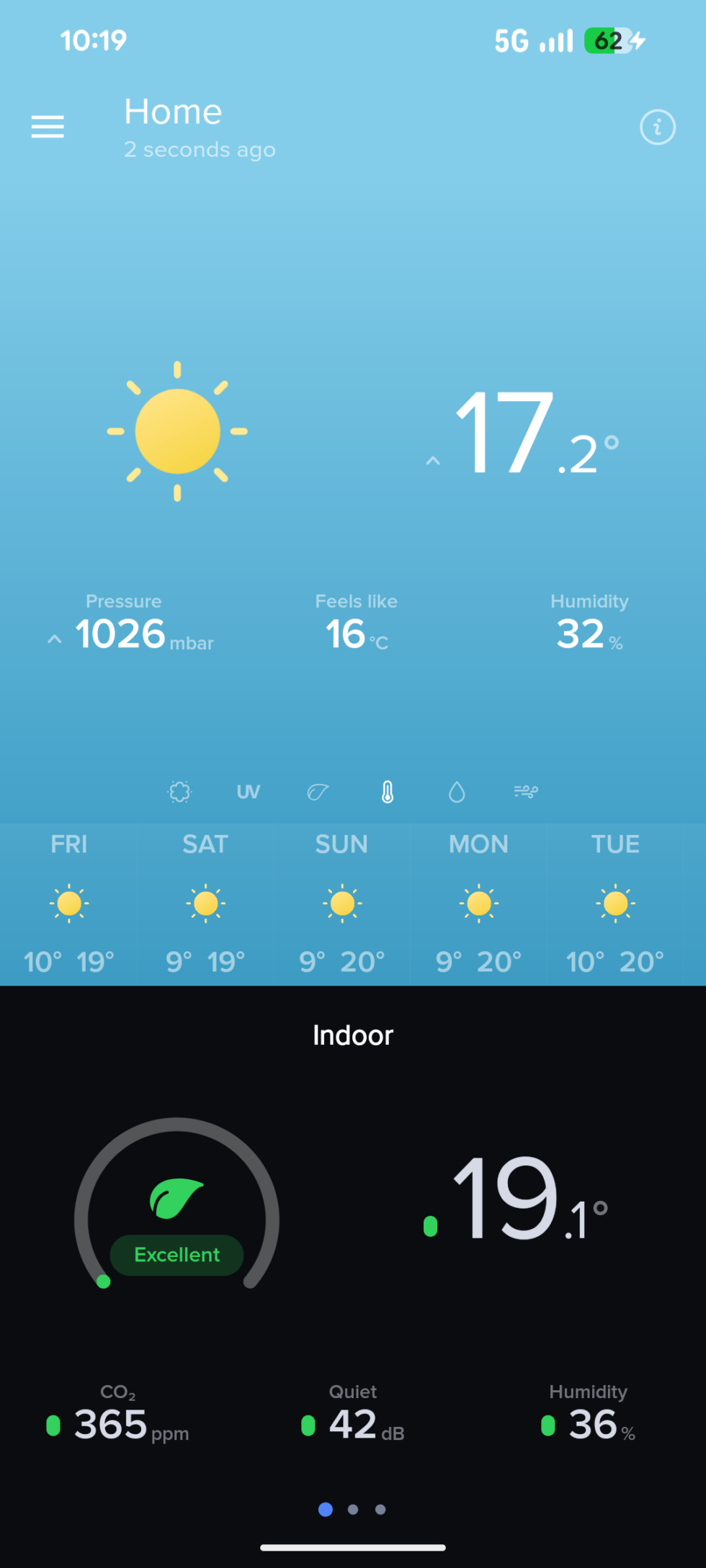Open Monday's forecast
706x1568 pixels.
[x=478, y=904]
